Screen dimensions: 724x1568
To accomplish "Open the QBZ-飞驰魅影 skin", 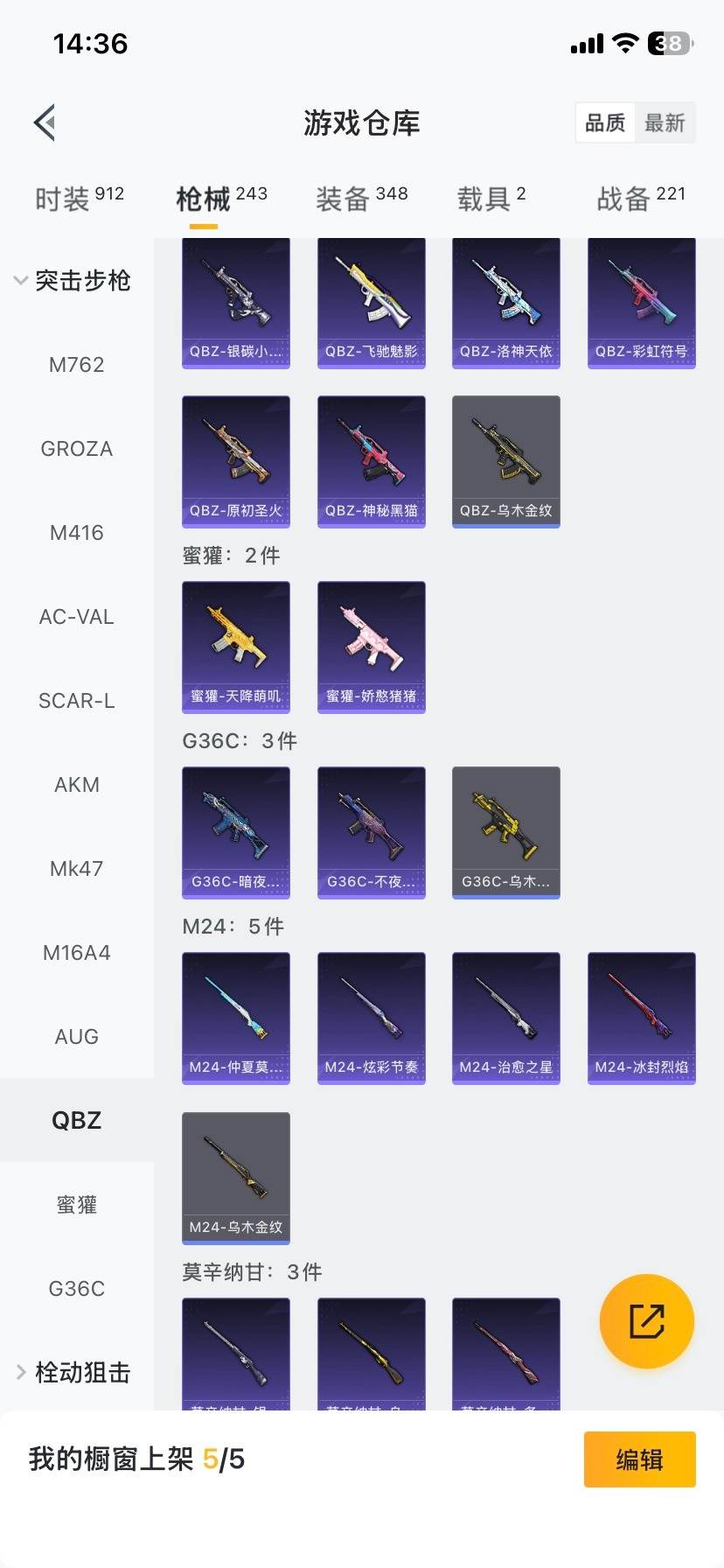I will pyautogui.click(x=371, y=303).
